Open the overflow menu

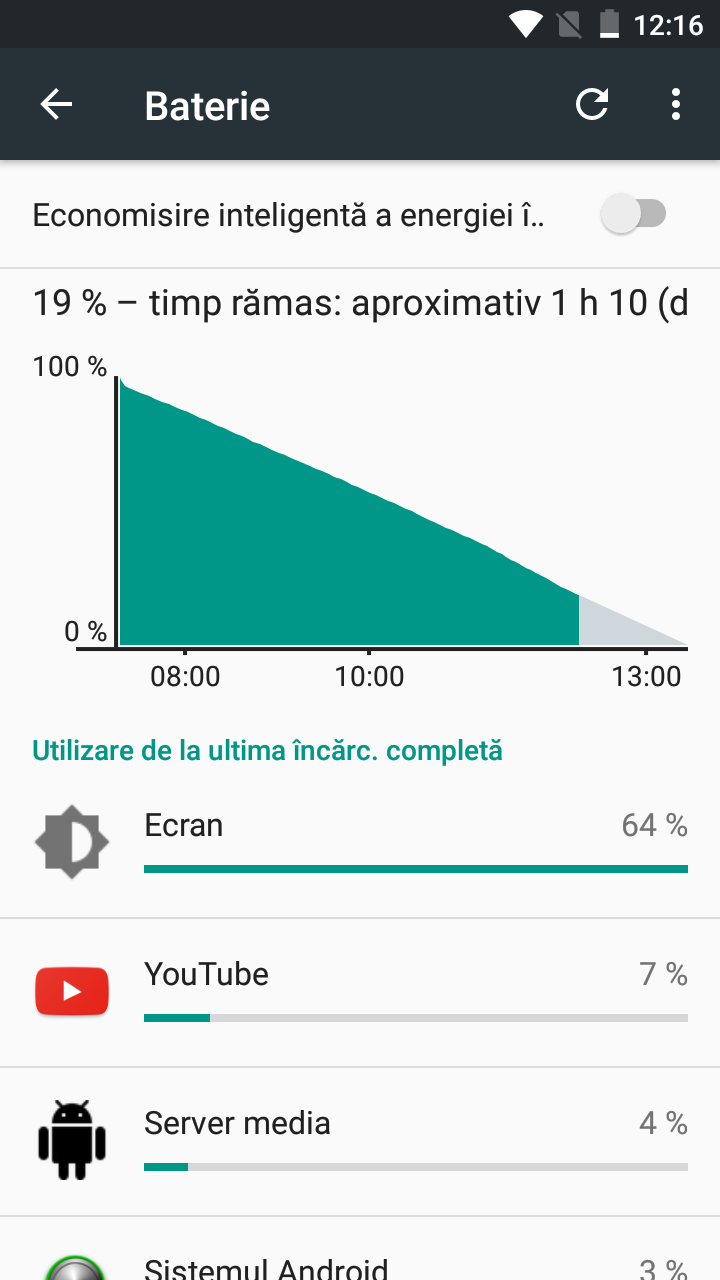click(x=676, y=105)
